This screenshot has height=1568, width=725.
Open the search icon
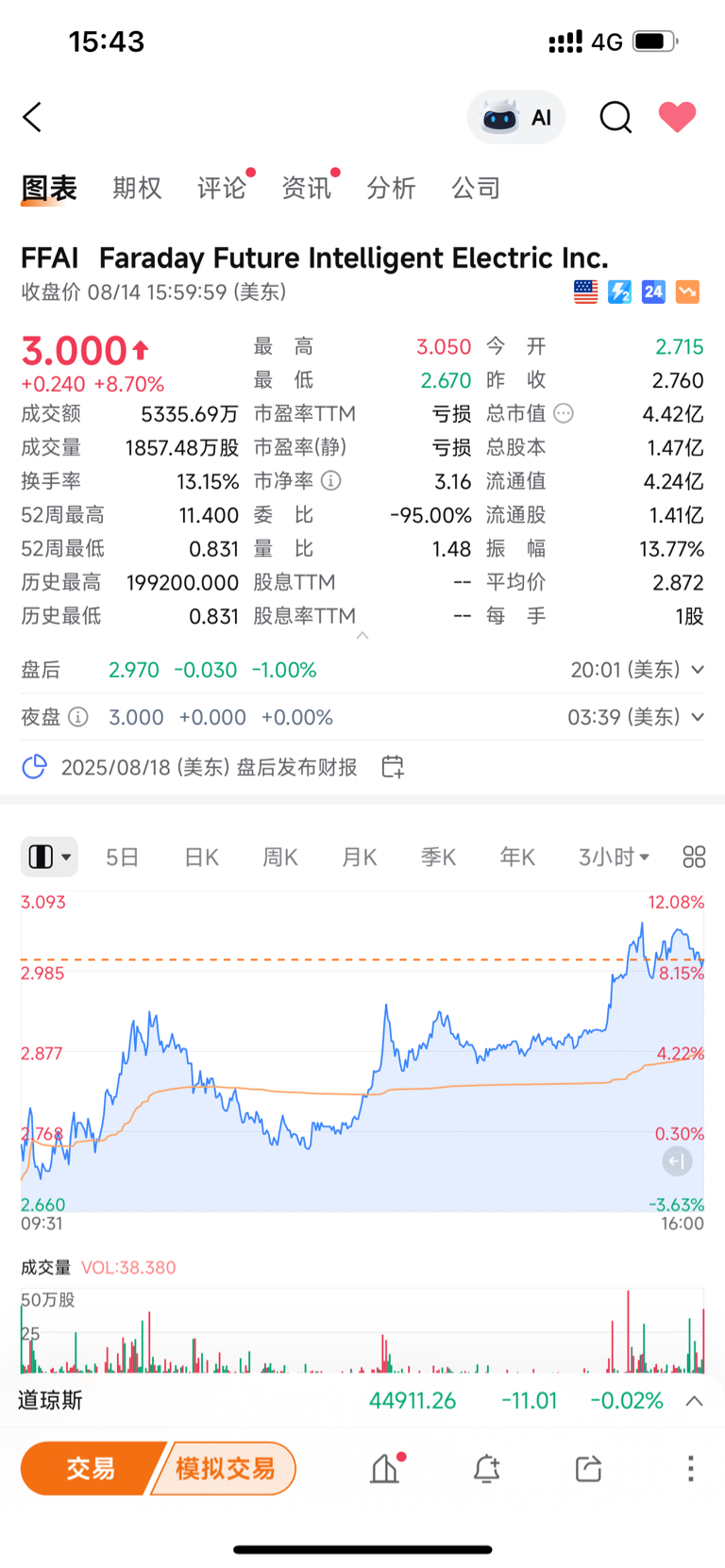click(615, 118)
